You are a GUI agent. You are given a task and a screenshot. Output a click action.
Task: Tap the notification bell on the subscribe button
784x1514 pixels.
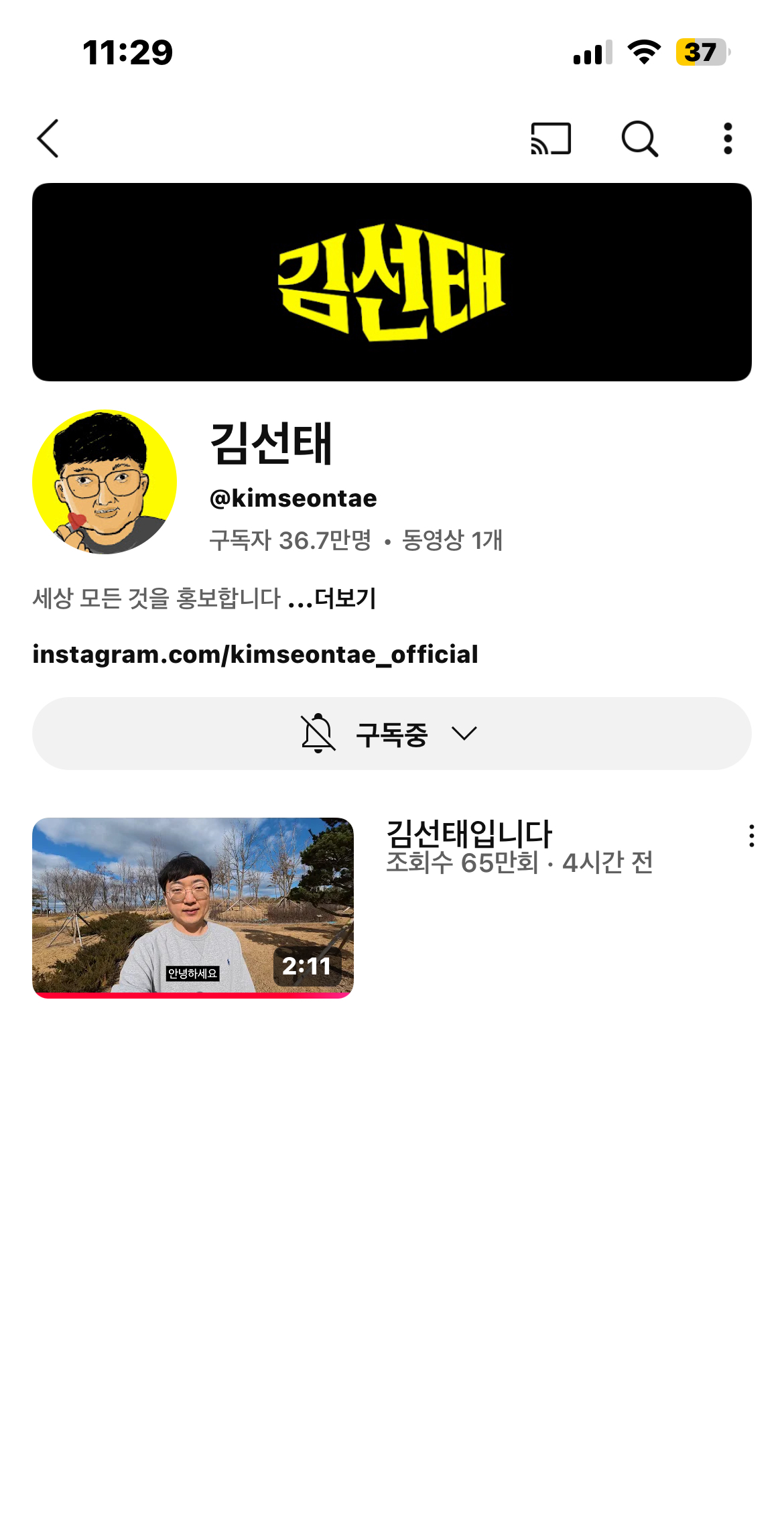[x=320, y=733]
